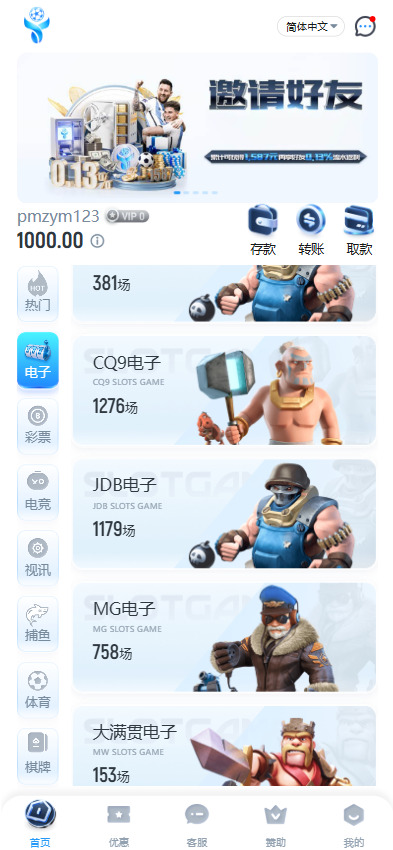Open the chat messages icon

pyautogui.click(x=365, y=27)
